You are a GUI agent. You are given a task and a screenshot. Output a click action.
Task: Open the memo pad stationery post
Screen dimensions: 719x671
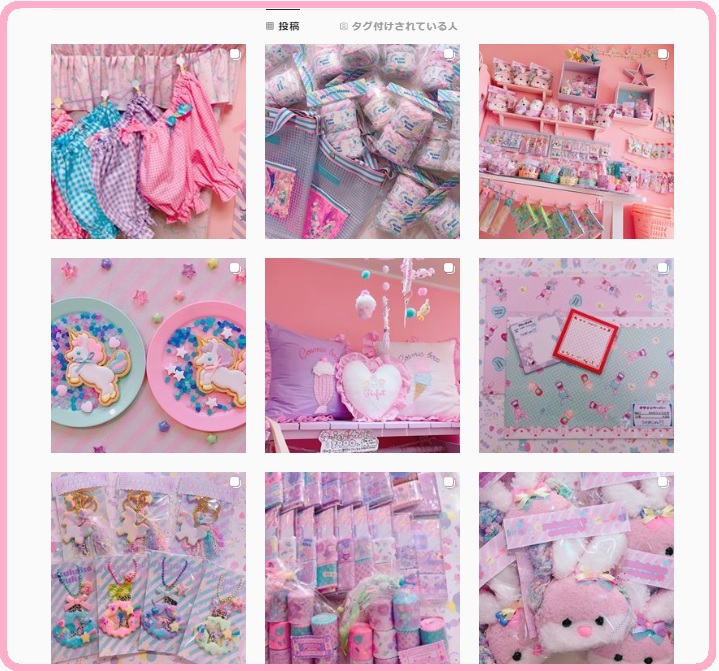(x=576, y=355)
